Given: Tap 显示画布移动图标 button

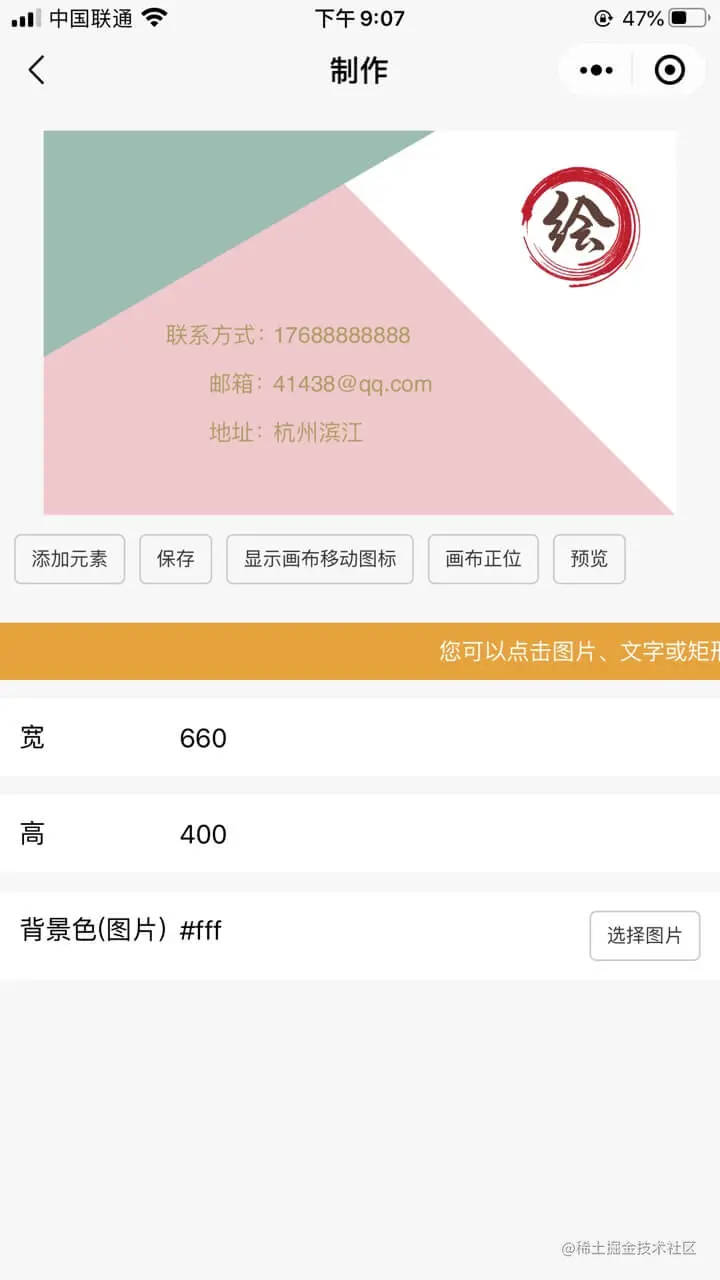Looking at the screenshot, I should pos(320,559).
